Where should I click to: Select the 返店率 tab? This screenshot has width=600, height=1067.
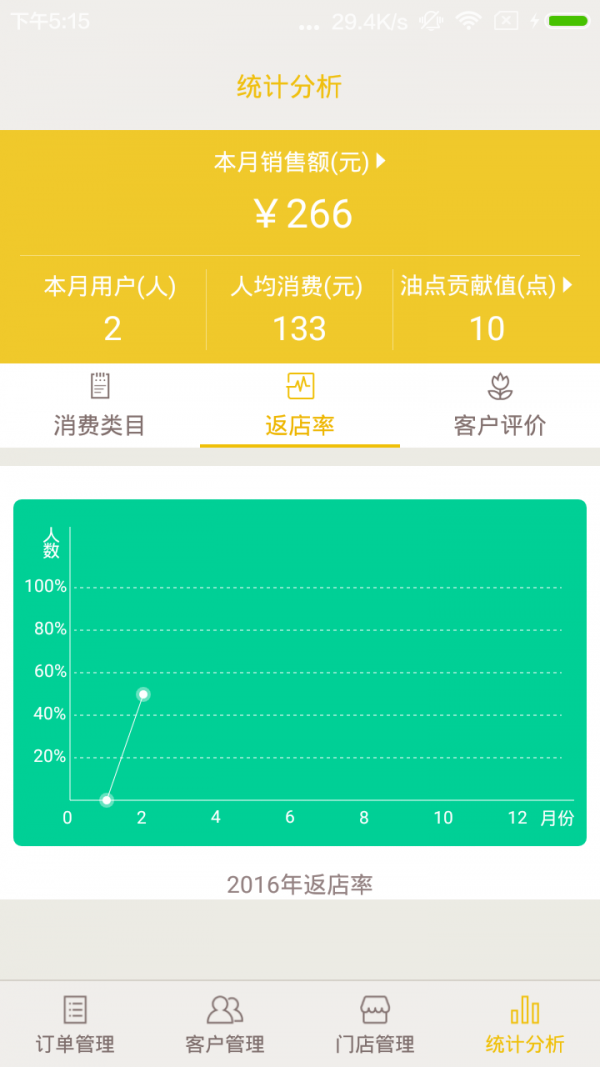300,405
